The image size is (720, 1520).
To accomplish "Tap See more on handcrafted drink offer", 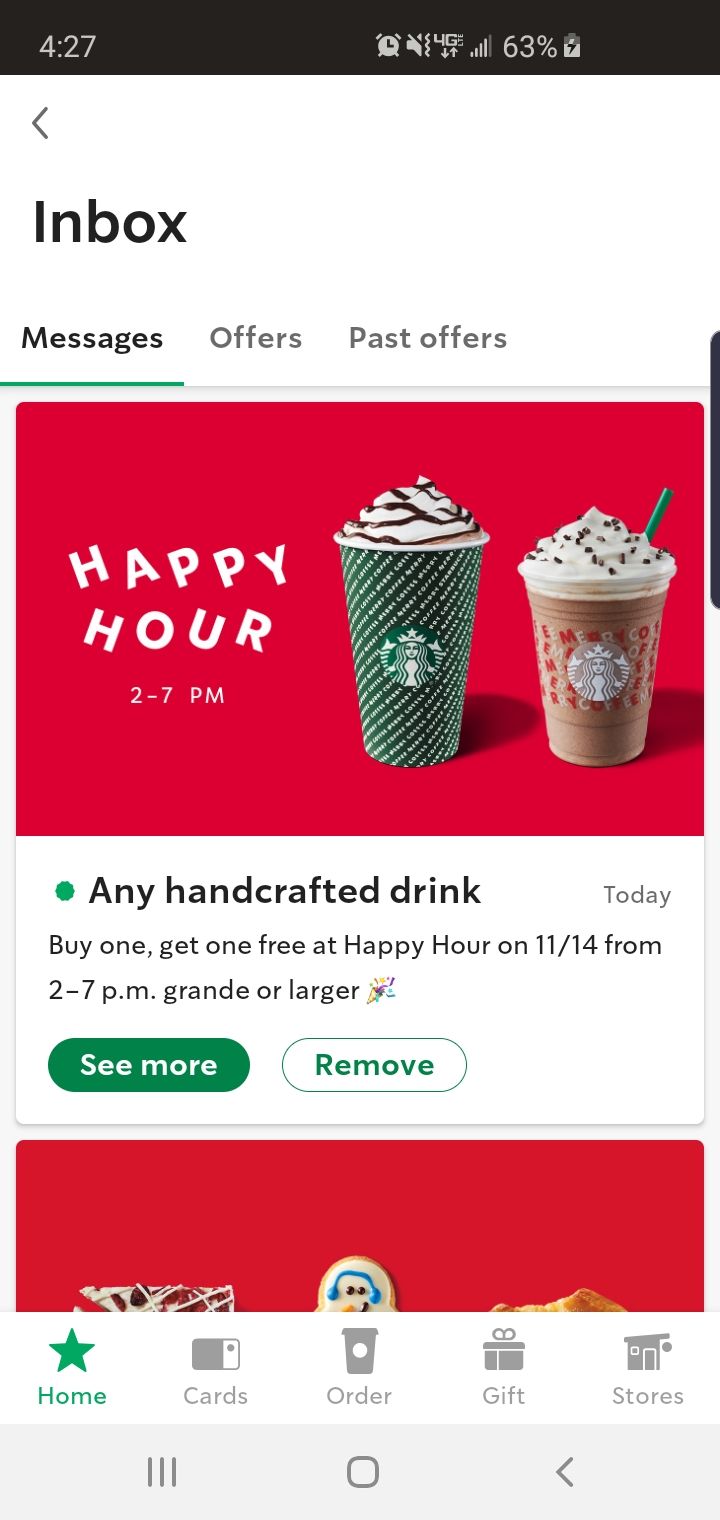I will pos(149,1065).
